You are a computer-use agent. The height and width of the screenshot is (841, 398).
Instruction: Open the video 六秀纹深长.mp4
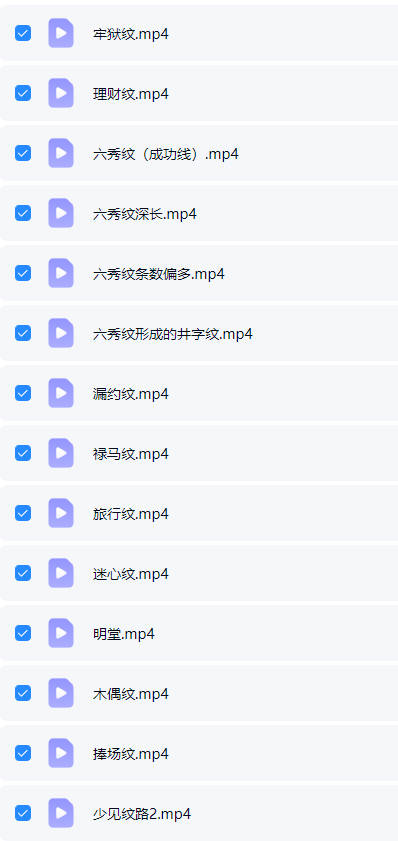(144, 214)
